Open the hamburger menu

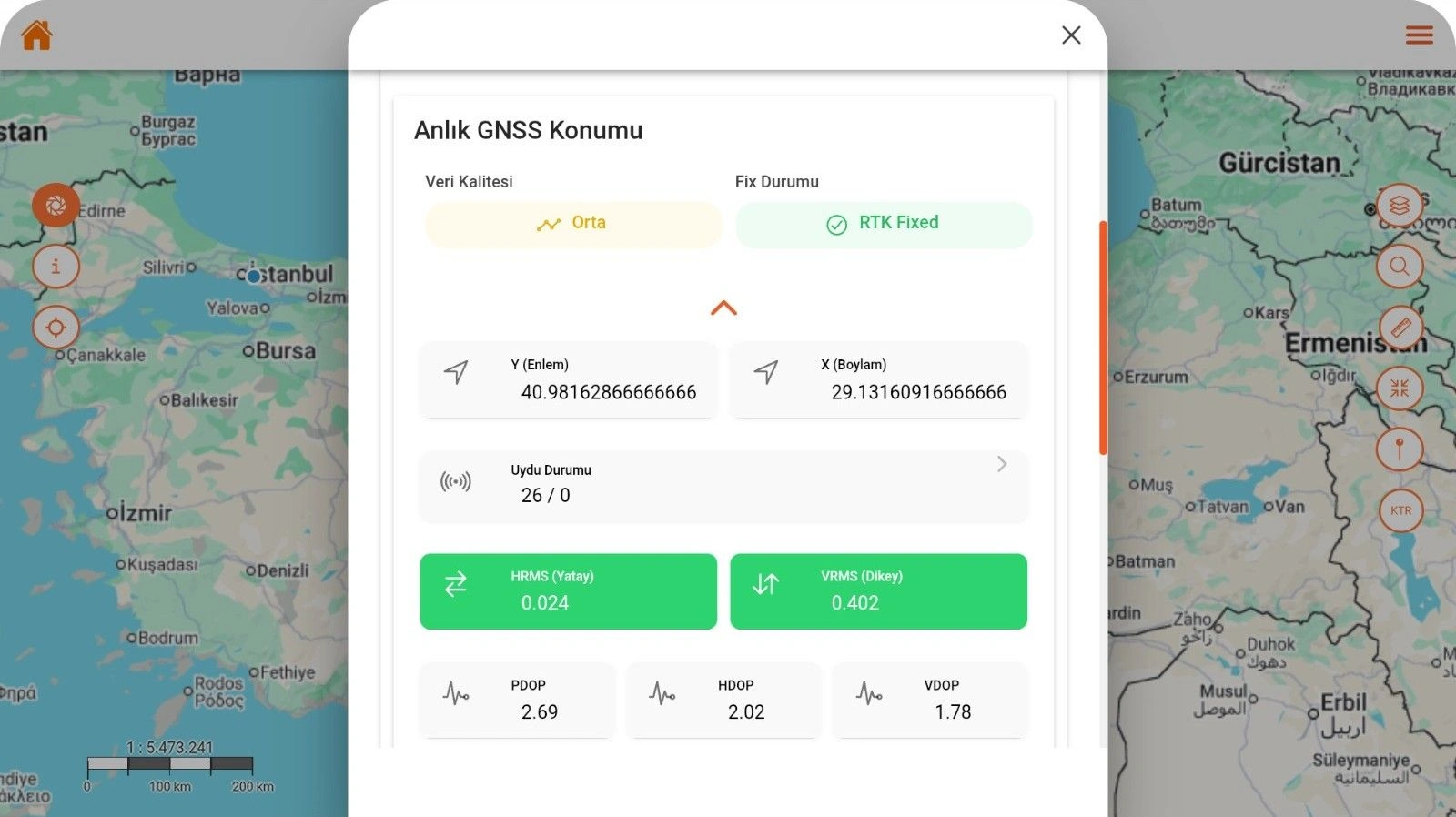click(1419, 35)
